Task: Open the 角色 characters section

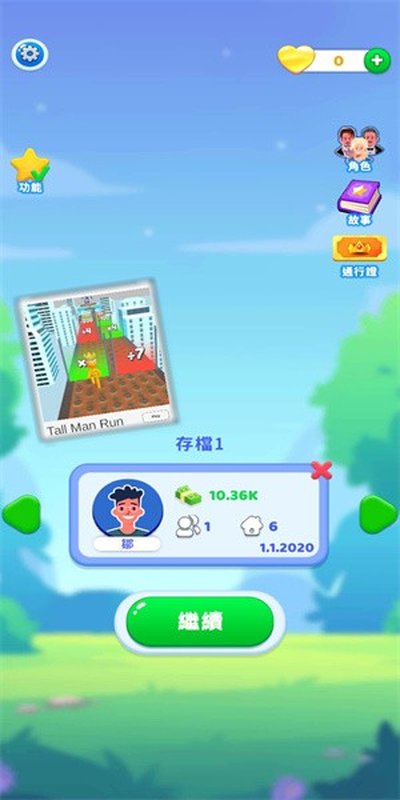Action: pyautogui.click(x=359, y=149)
